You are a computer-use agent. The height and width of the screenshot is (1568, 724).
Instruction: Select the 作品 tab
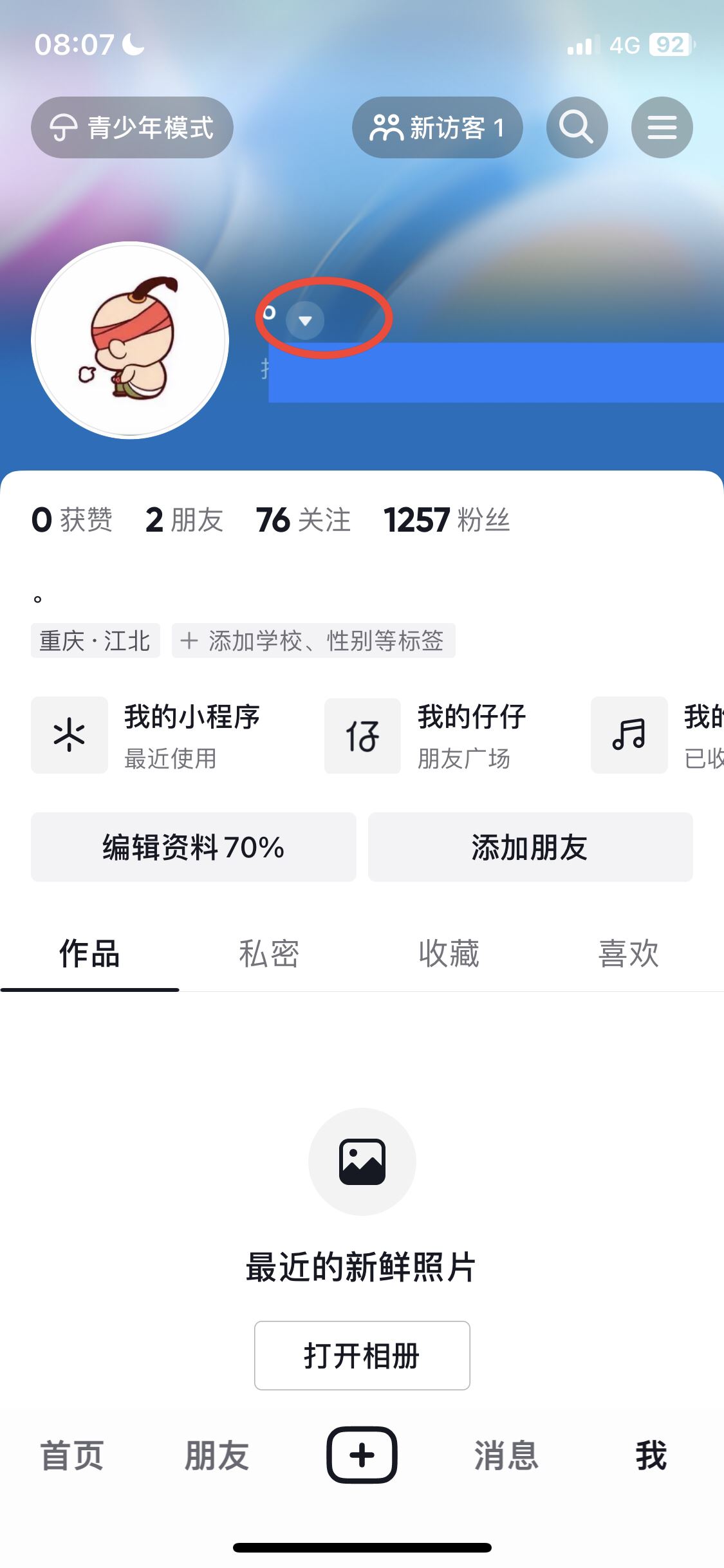coord(89,955)
